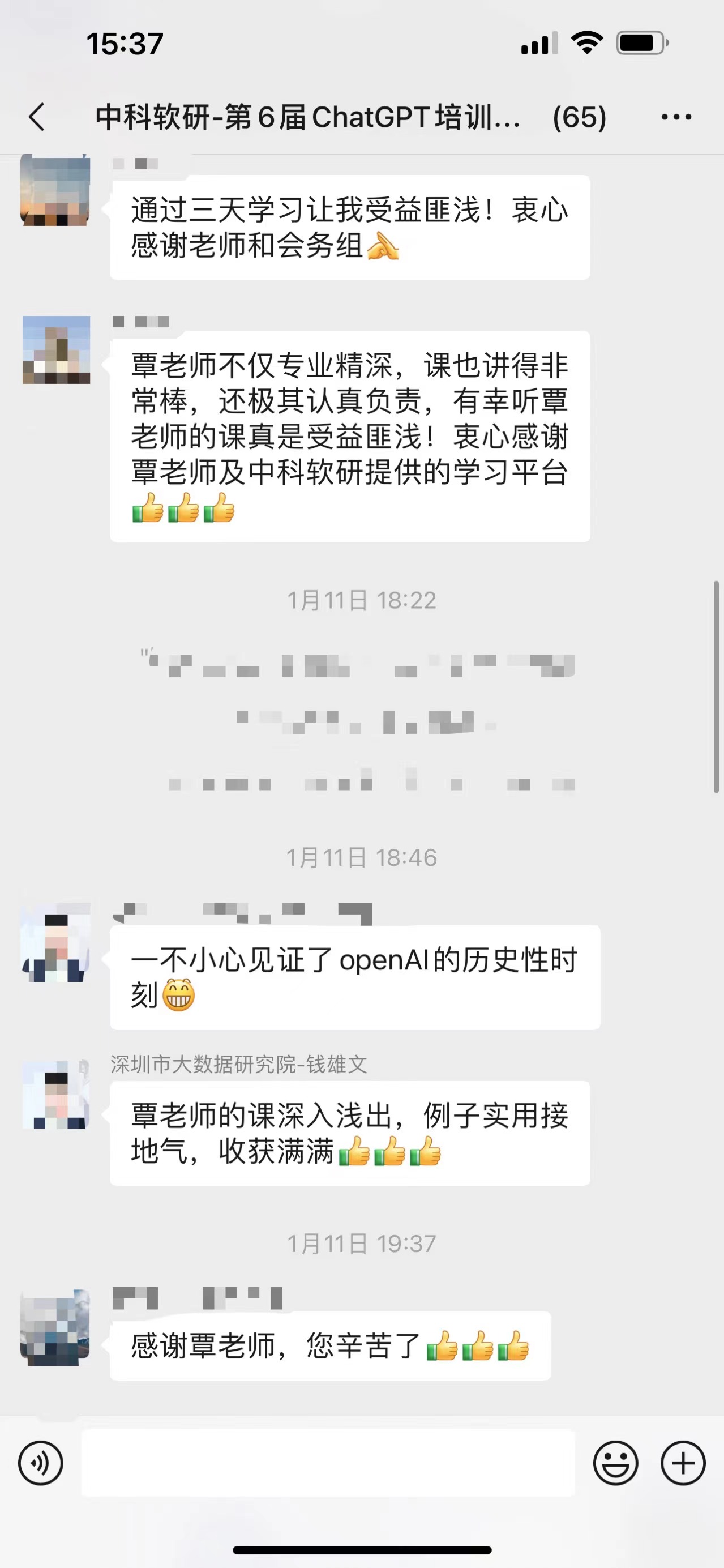Open the group chat more options menu
The image size is (724, 1568).
click(x=677, y=117)
